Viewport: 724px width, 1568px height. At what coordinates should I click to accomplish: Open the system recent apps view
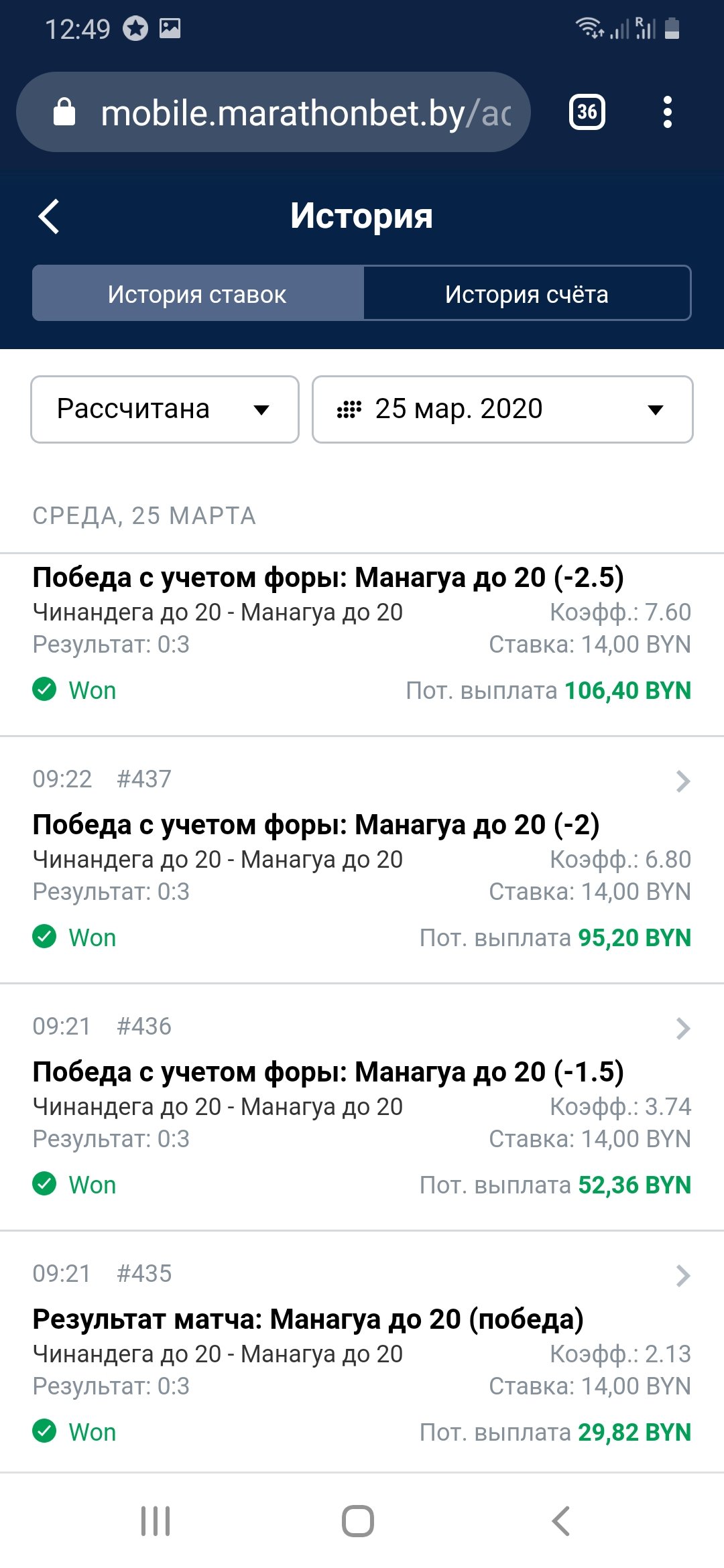coord(156,1521)
